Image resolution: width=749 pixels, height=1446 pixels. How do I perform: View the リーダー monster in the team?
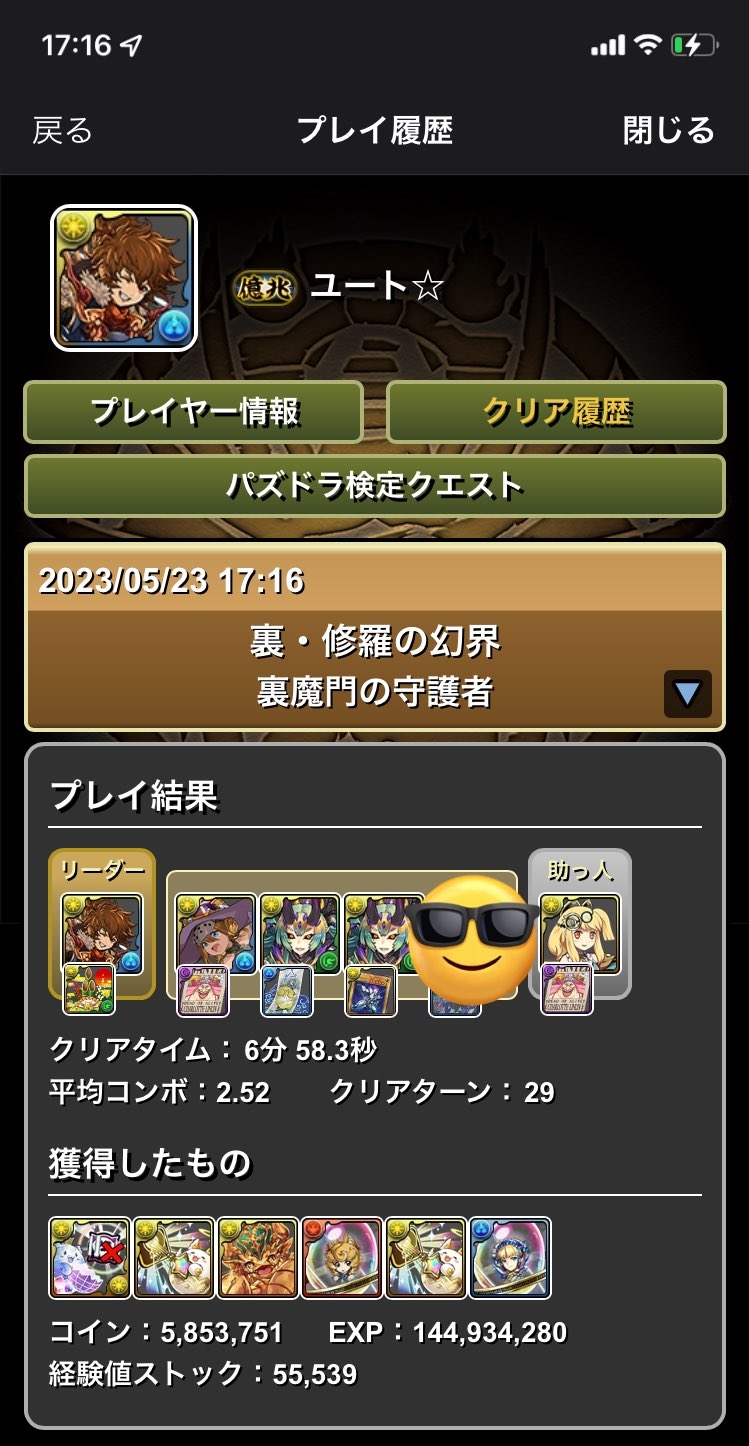click(x=102, y=934)
